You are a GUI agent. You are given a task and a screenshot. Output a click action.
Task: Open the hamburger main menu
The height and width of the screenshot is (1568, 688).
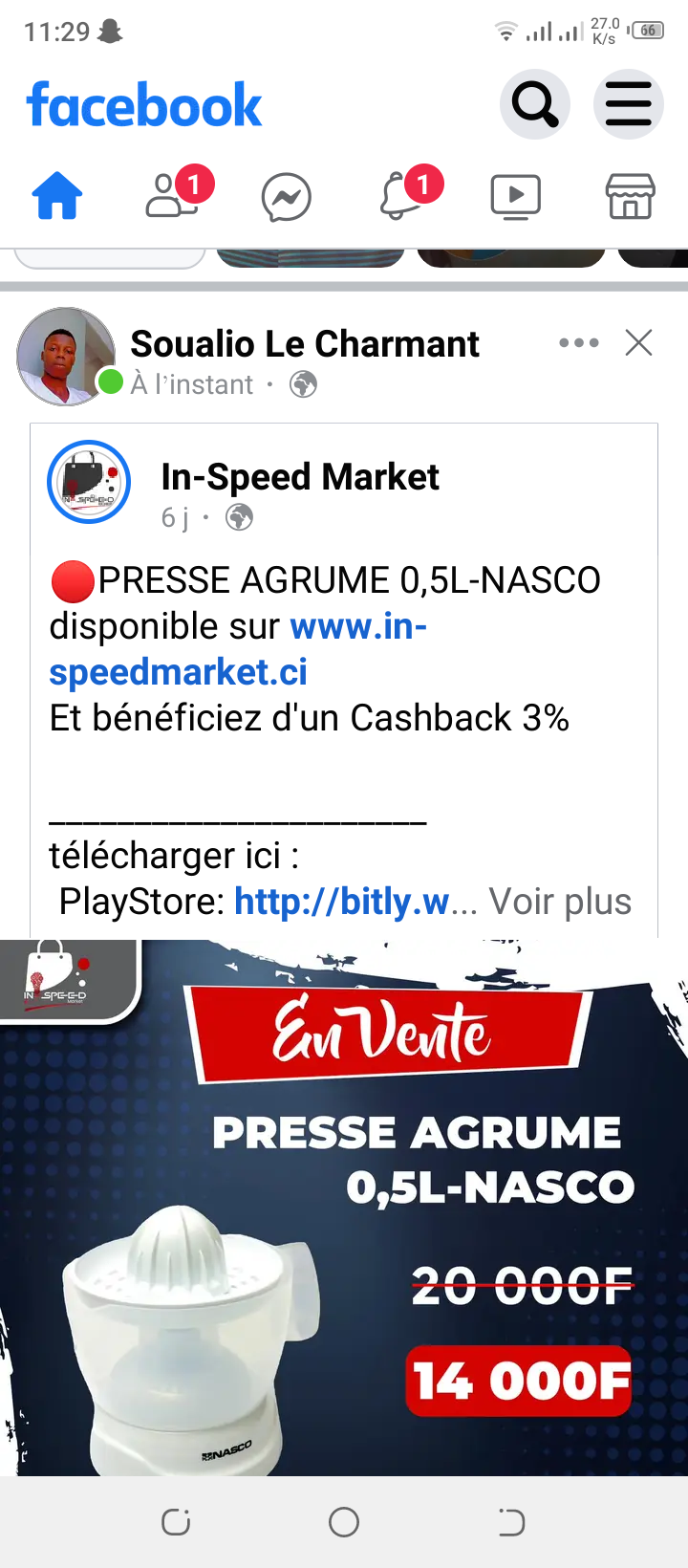[628, 104]
